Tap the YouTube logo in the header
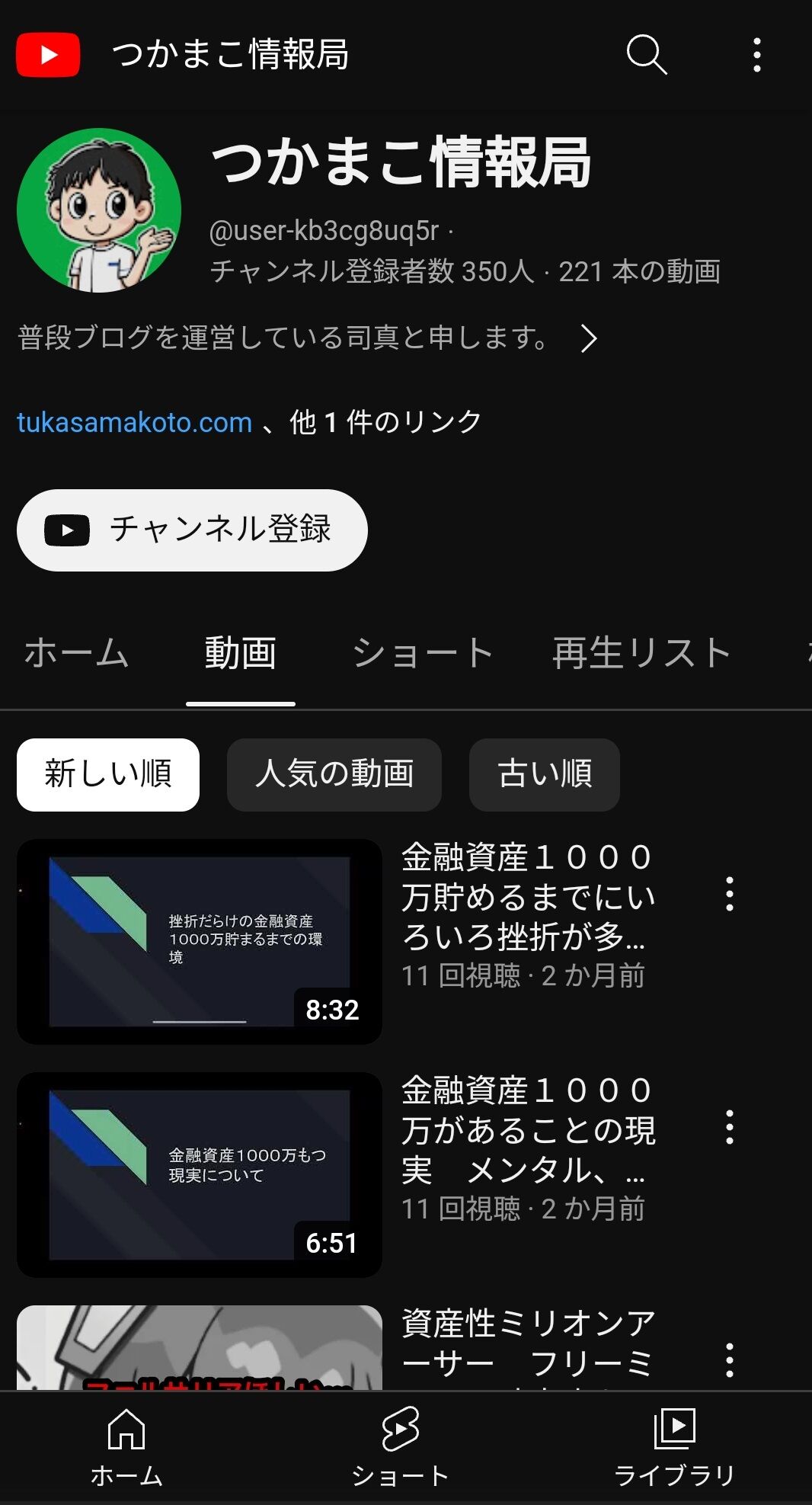The height and width of the screenshot is (1505, 812). point(48,55)
